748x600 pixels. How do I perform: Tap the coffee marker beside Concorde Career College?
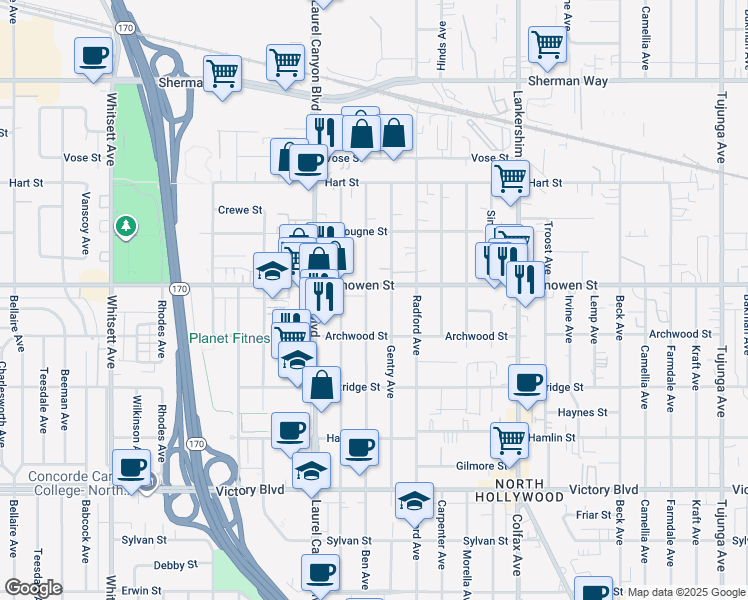130,467
